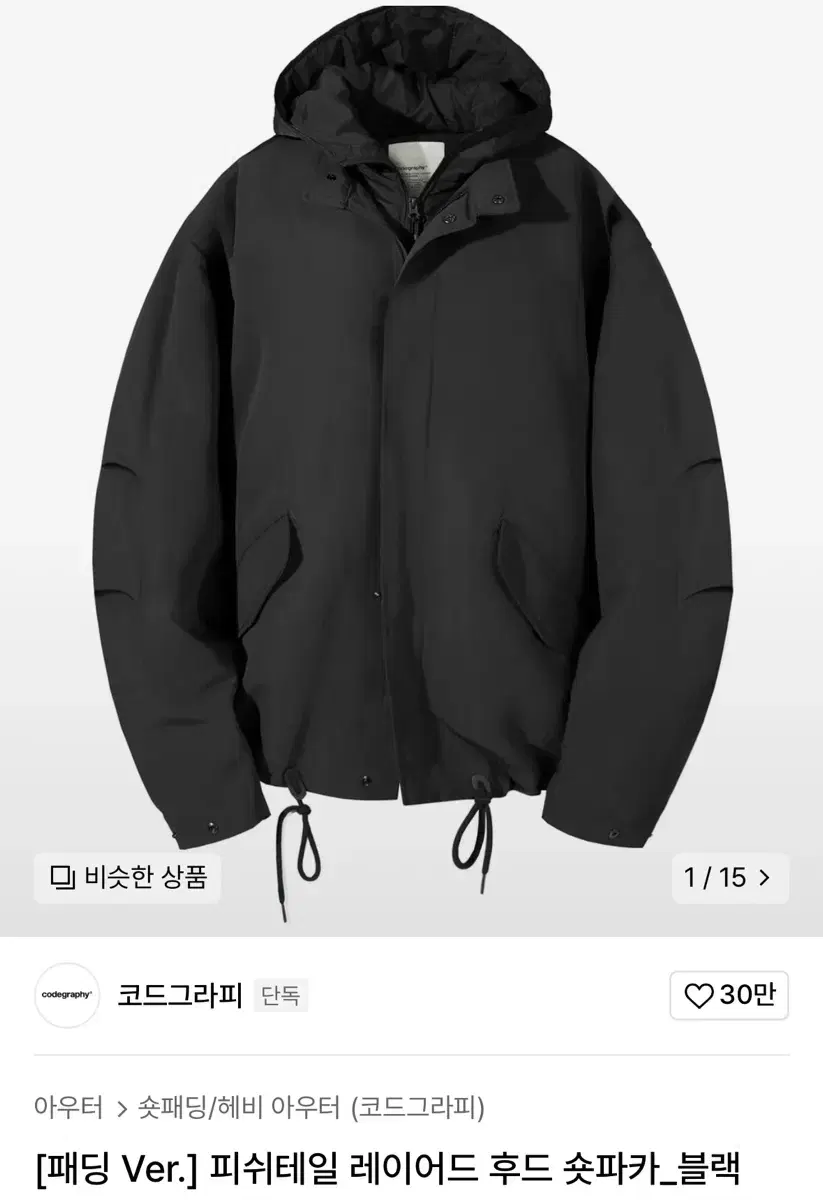Open similar products (비슷한 상품)
The height and width of the screenshot is (1200, 823).
point(127,878)
